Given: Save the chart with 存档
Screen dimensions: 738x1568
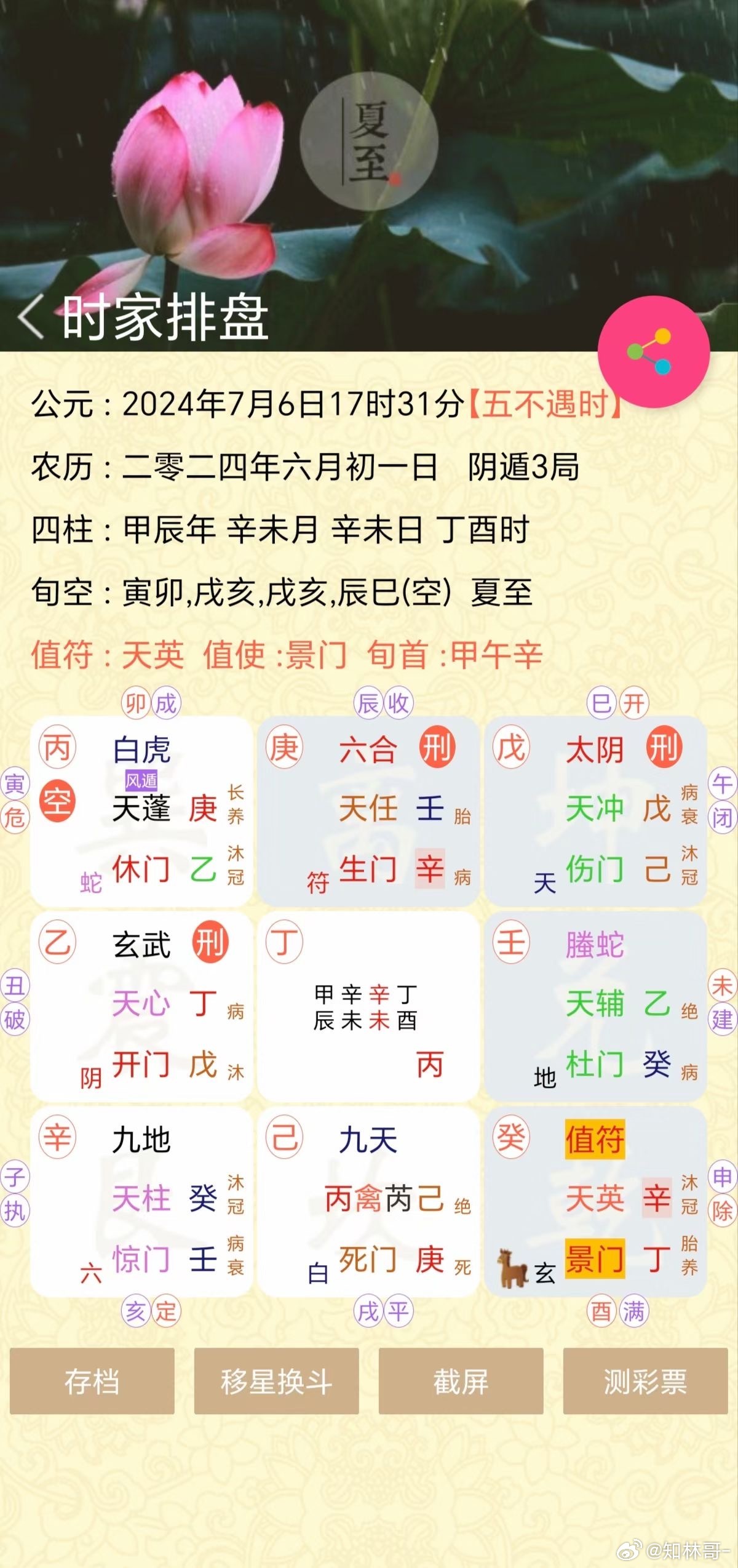Looking at the screenshot, I should coord(92,1380).
